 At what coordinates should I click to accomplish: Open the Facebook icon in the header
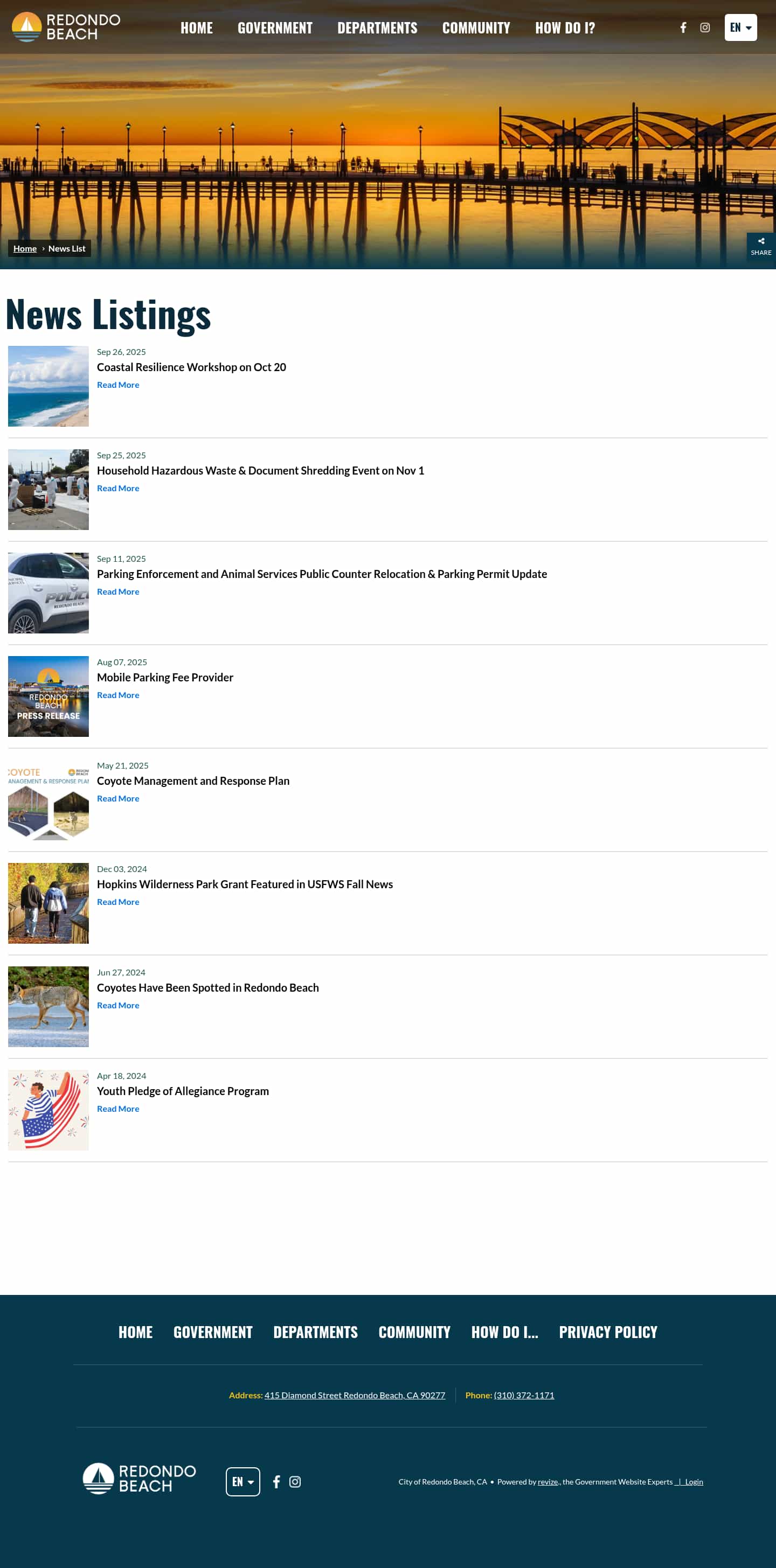683,27
